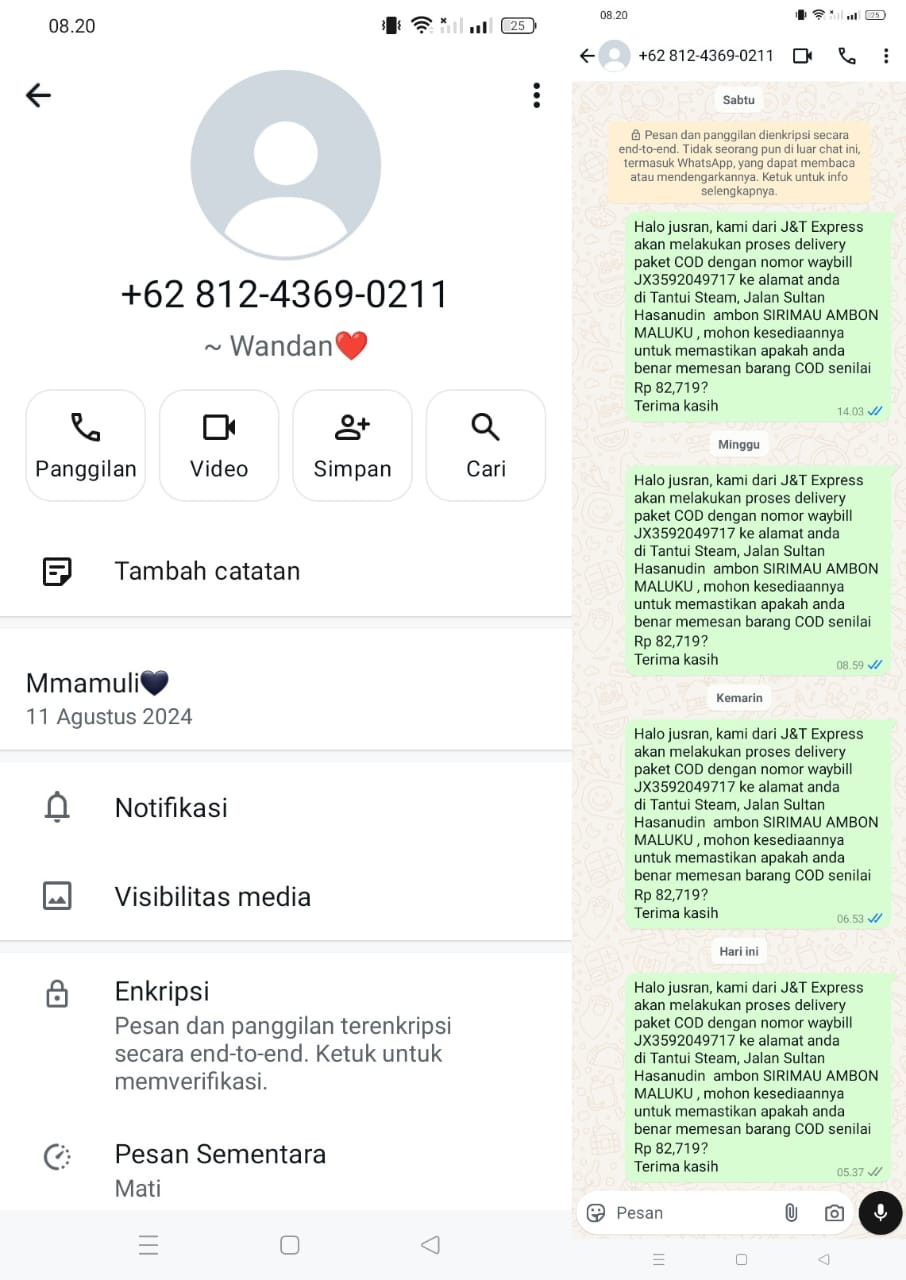Go back from the contact info page
This screenshot has height=1280, width=906.
point(38,95)
